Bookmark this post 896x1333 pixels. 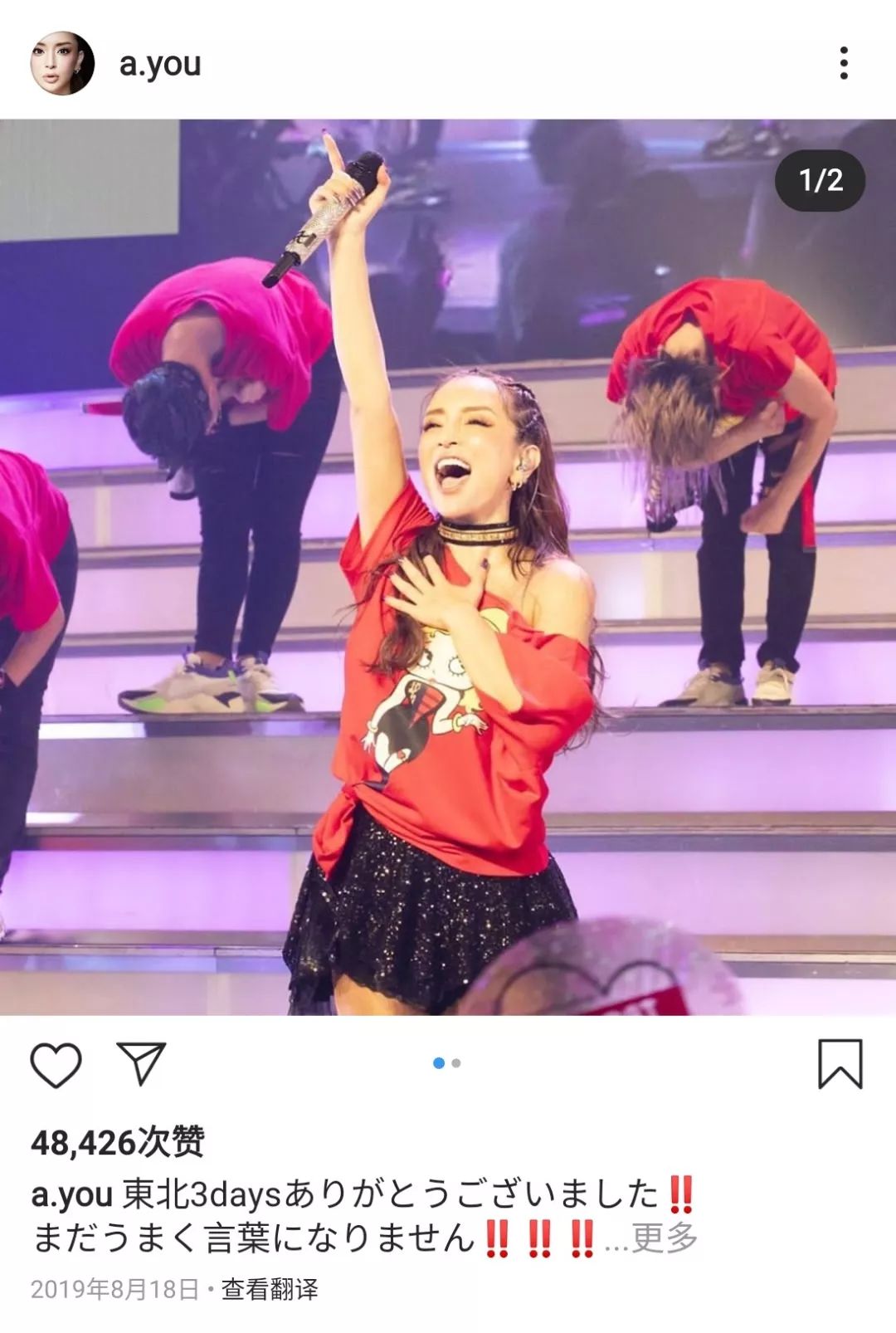(840, 1063)
